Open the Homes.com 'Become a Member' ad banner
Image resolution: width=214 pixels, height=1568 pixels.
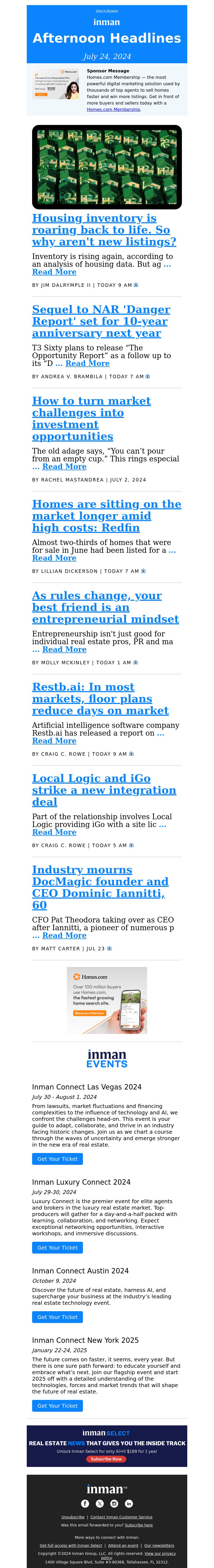click(x=107, y=1000)
